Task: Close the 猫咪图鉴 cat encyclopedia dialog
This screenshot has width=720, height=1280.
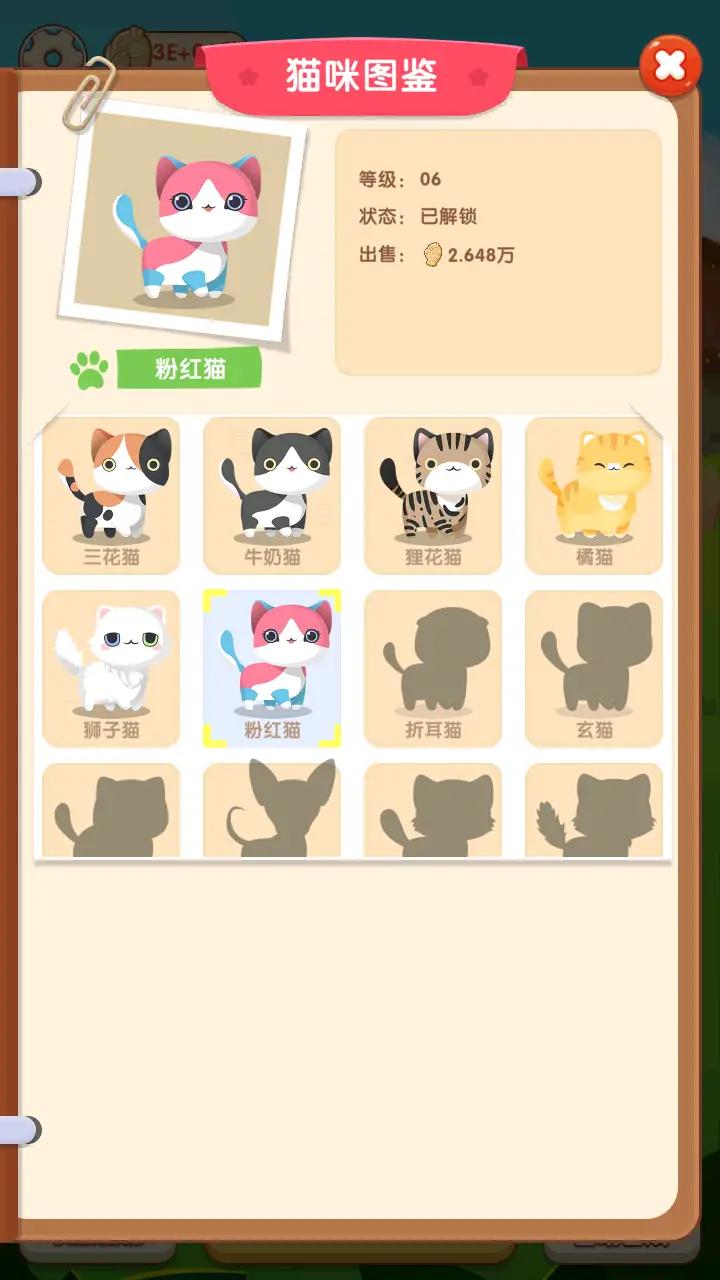Action: point(670,66)
